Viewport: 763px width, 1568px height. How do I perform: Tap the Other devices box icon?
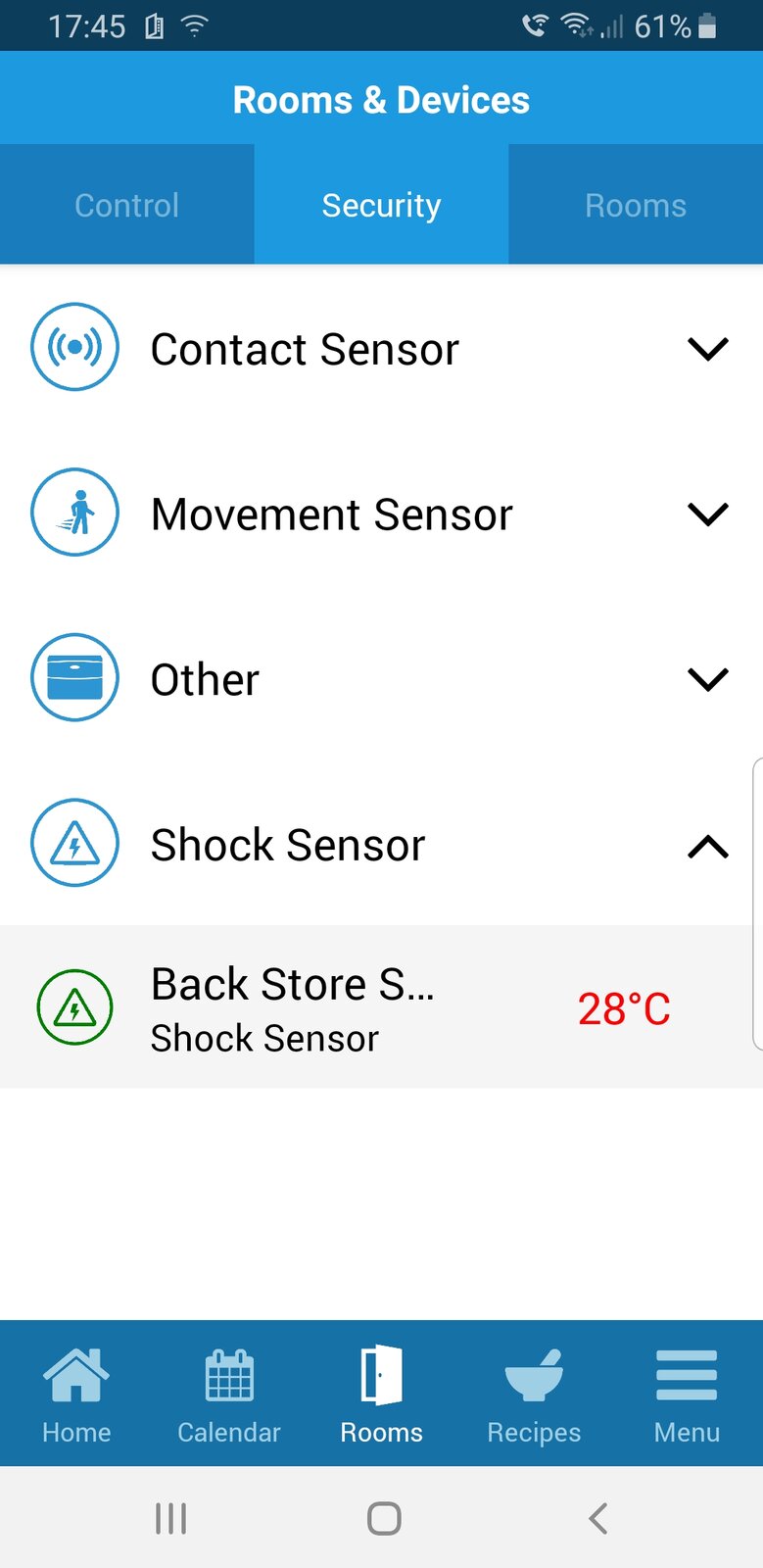75,677
